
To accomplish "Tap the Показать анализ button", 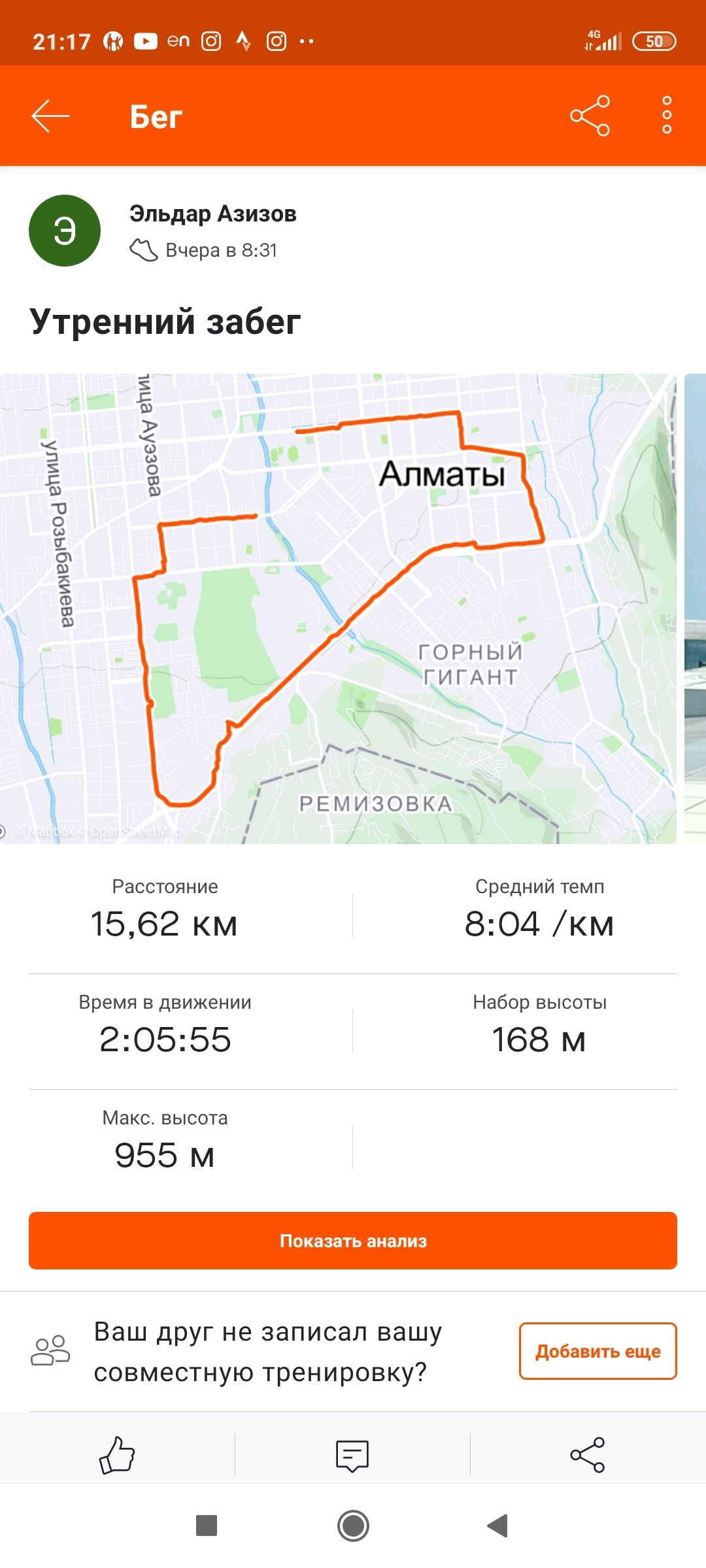I will [353, 1241].
